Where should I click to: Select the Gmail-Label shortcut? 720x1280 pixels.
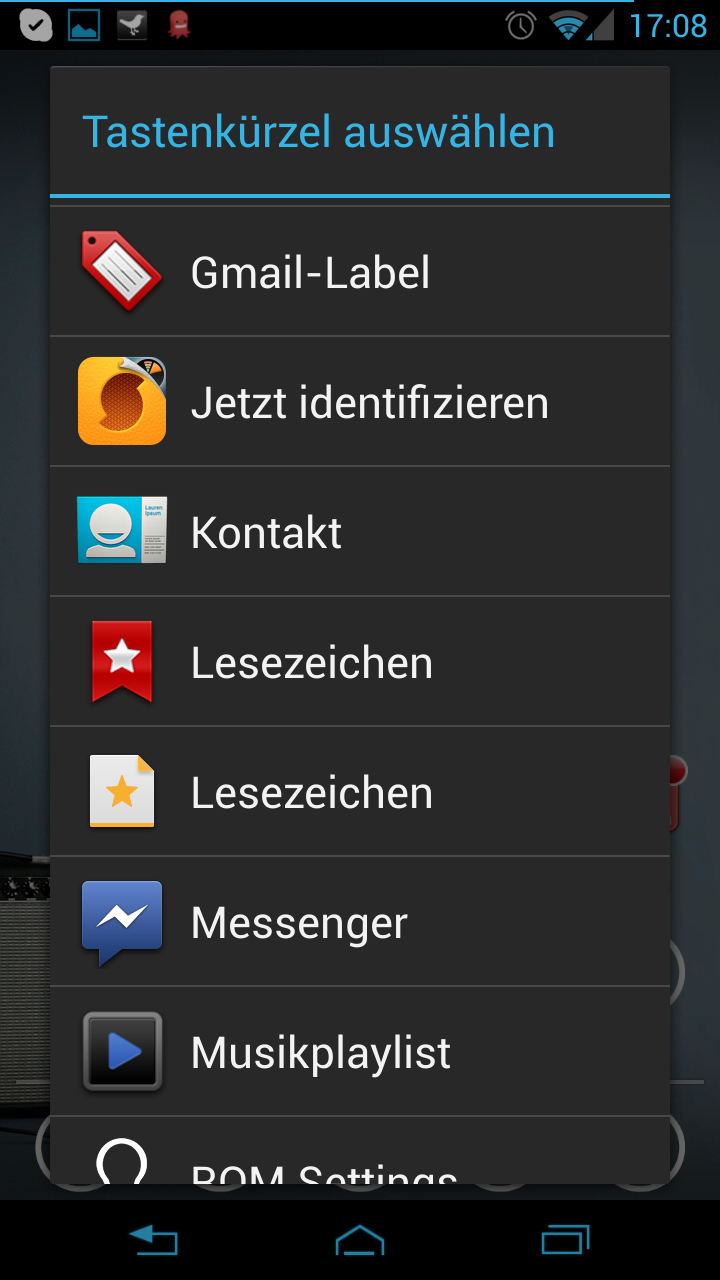click(360, 271)
